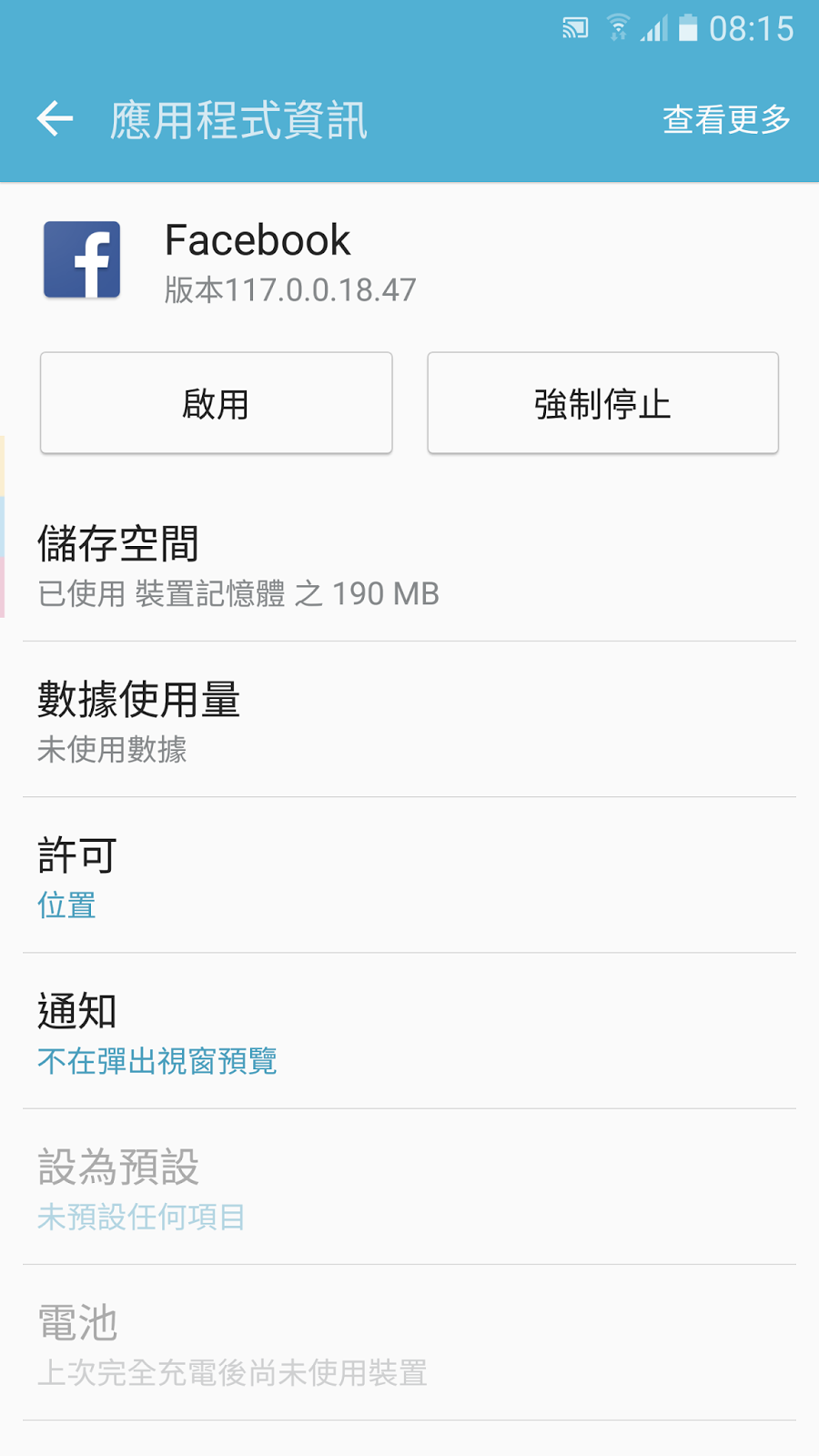Force stop Facebook with 強制停止
819x1456 pixels.
click(602, 403)
